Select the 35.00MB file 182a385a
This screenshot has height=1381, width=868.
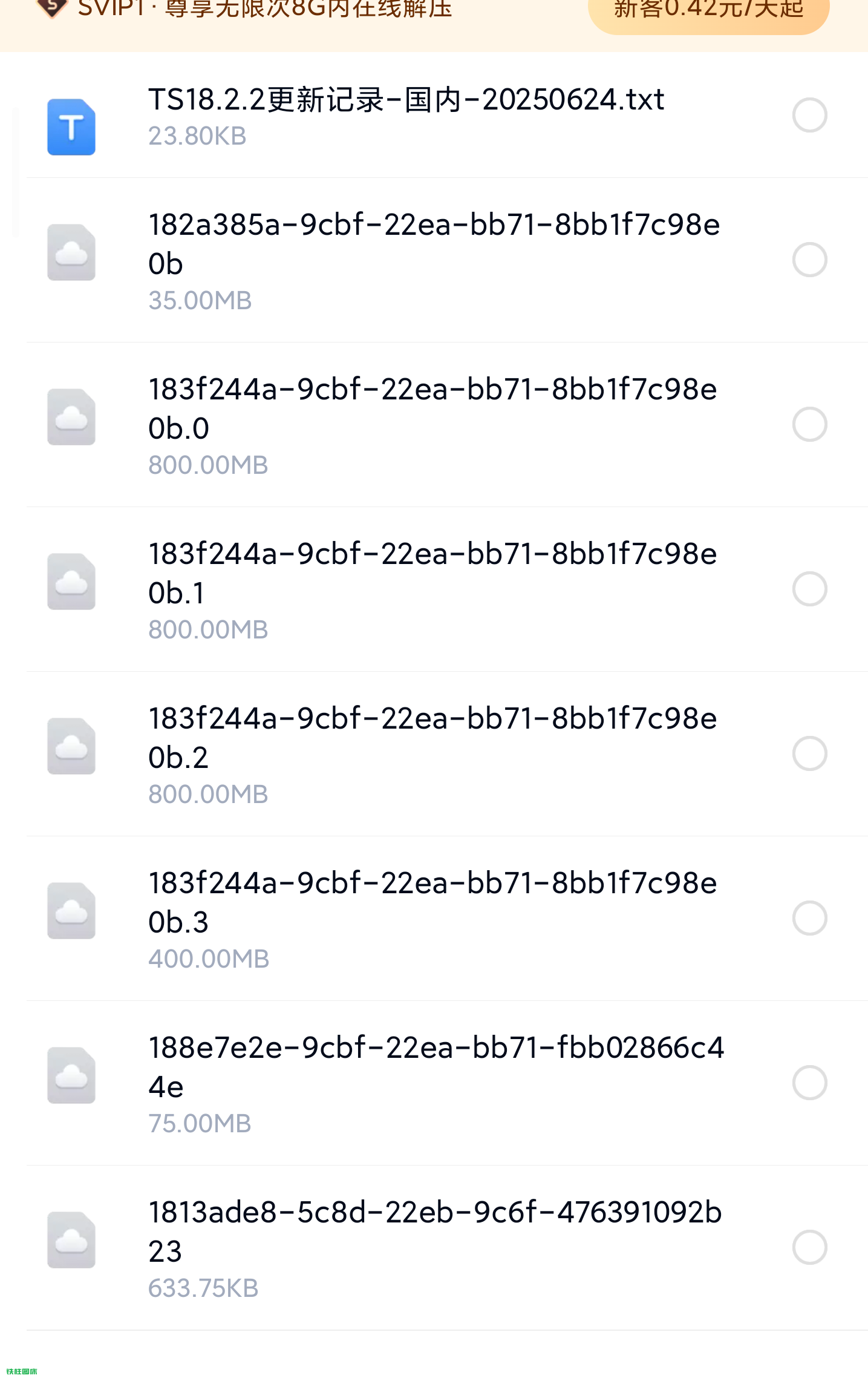coord(809,260)
